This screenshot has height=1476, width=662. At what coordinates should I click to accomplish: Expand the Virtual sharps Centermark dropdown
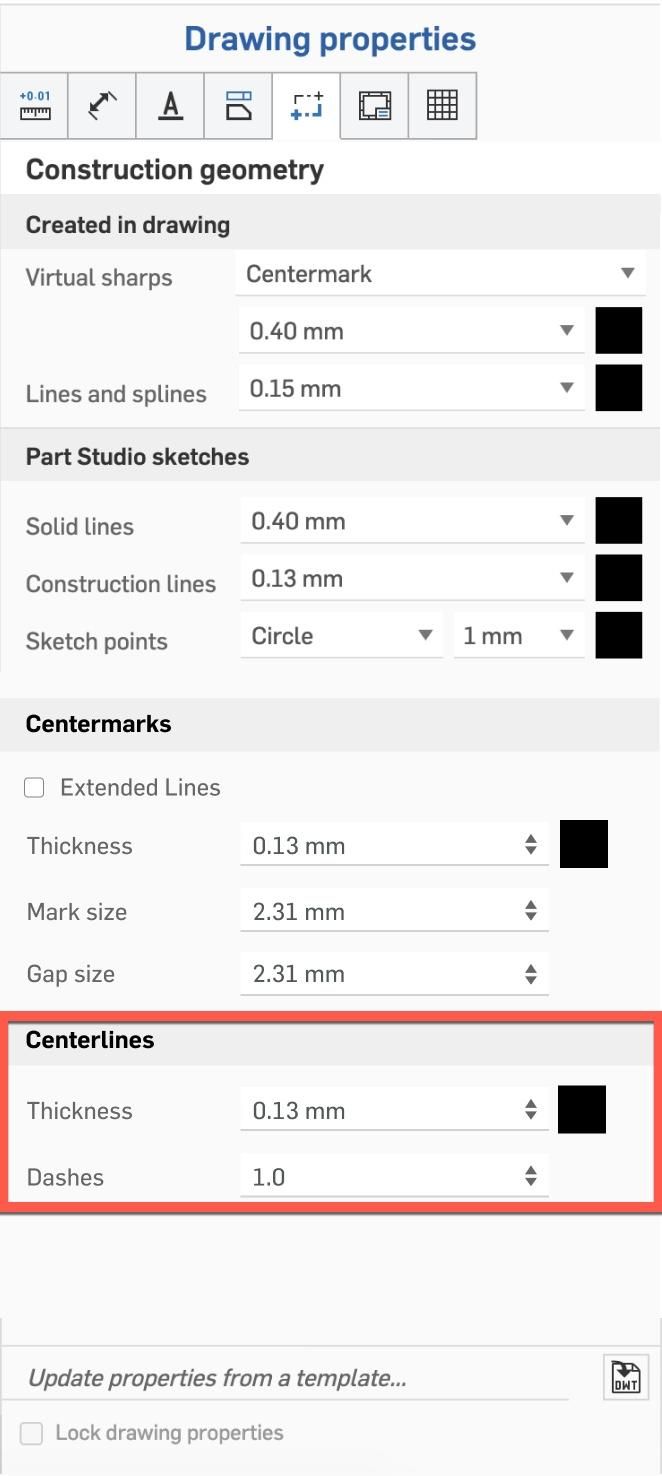440,274
